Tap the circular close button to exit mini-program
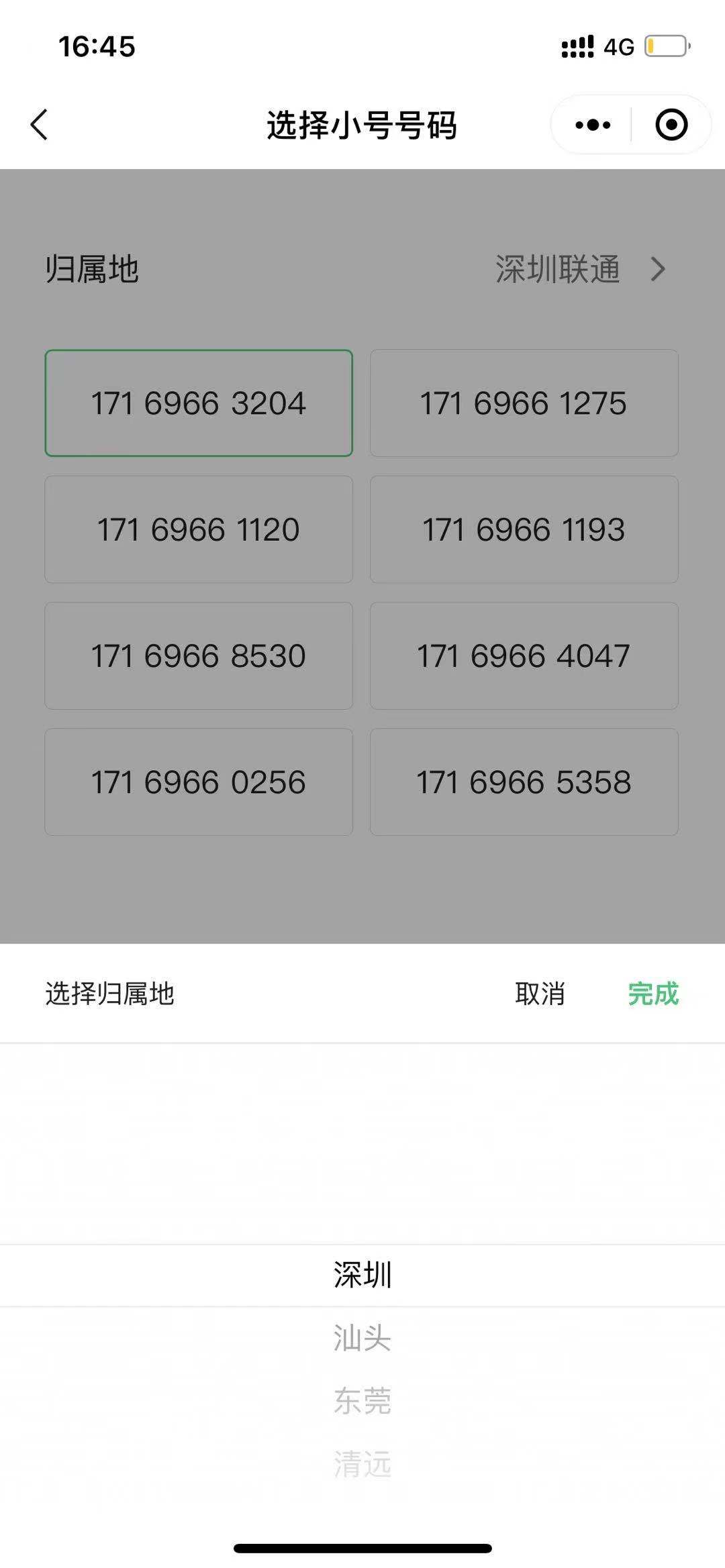The image size is (725, 1568). click(x=671, y=124)
